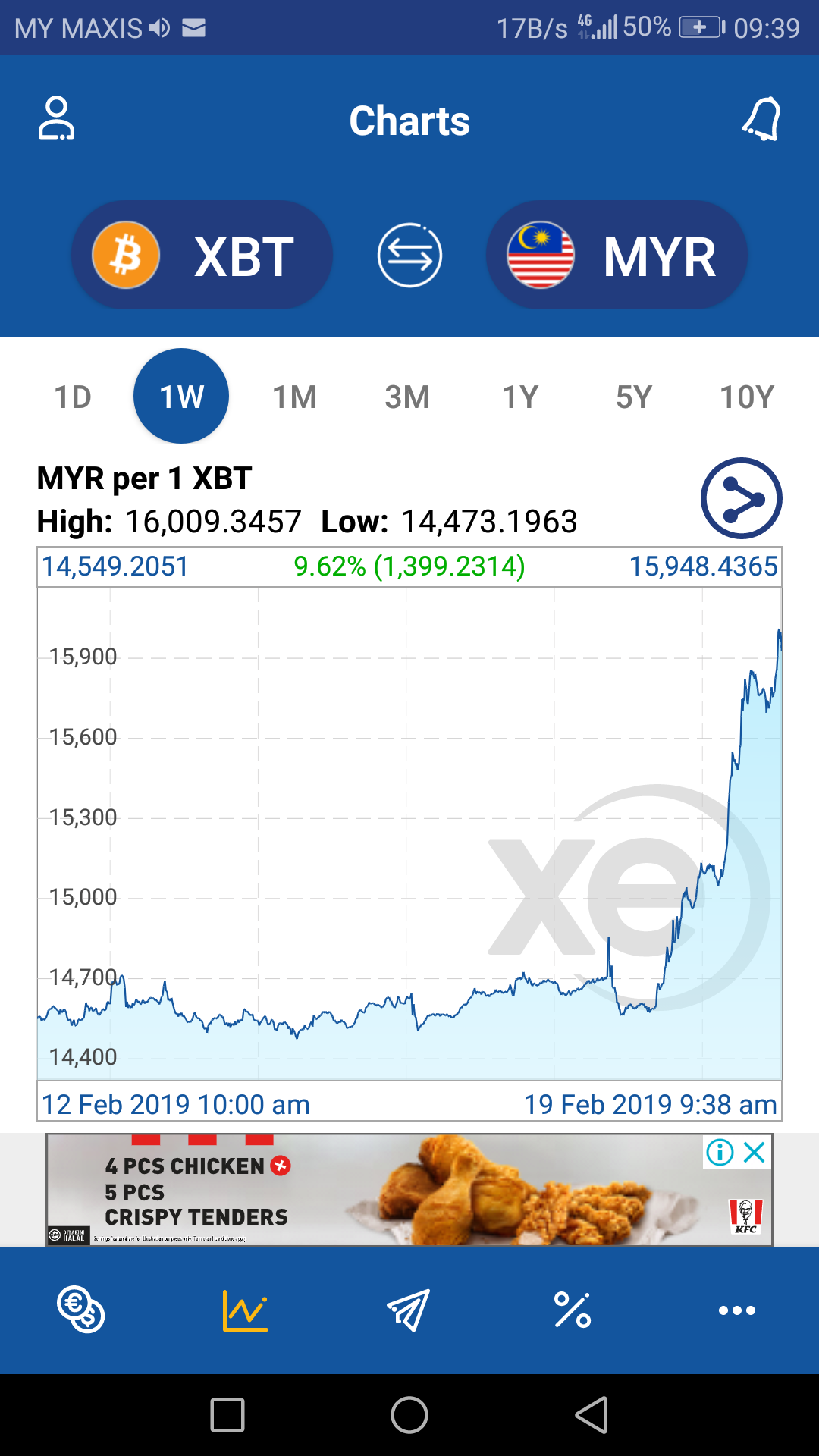View the 1Y chart range
The image size is (819, 1456).
520,397
